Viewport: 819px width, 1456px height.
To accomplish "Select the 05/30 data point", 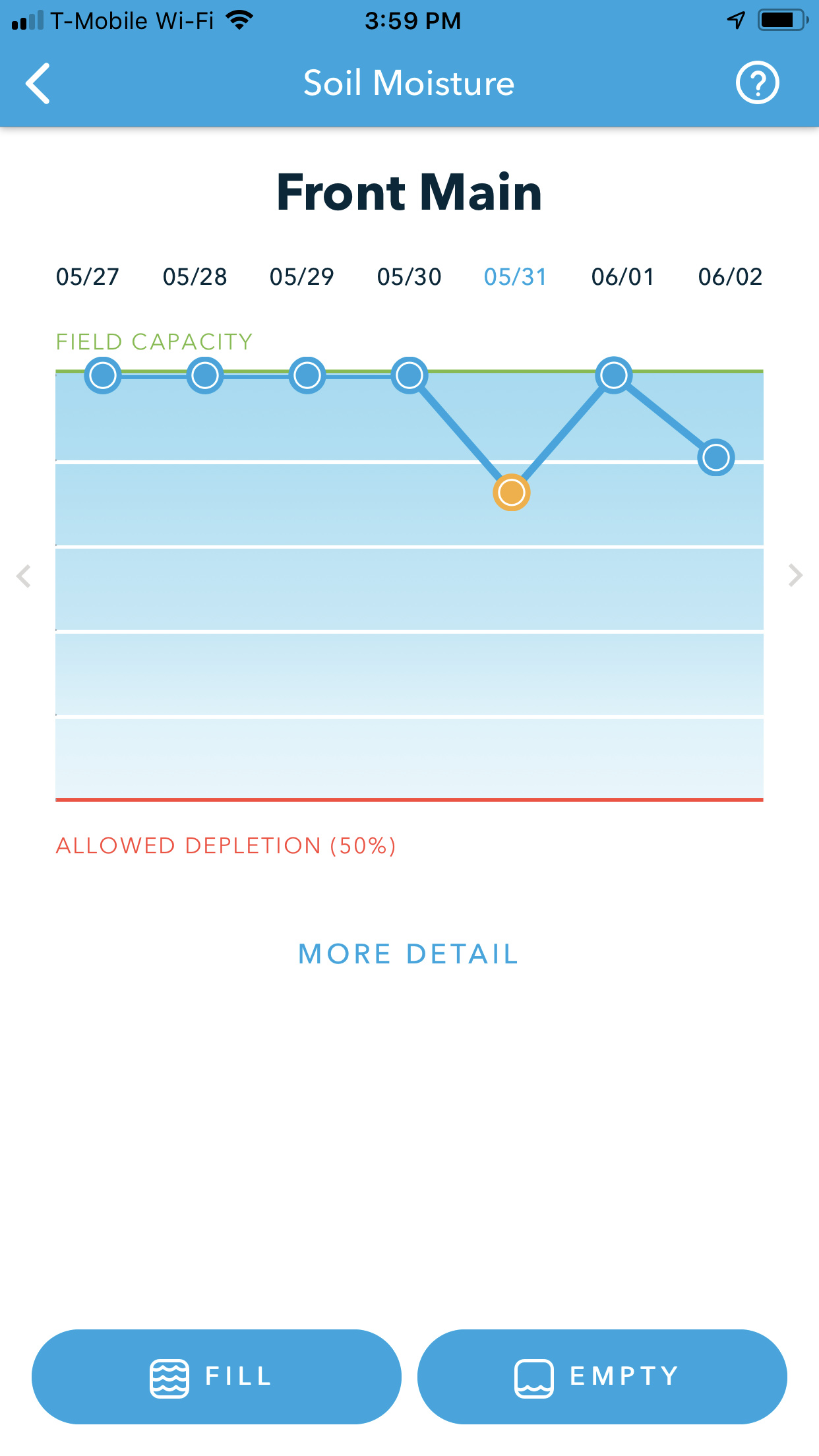I will pyautogui.click(x=409, y=375).
